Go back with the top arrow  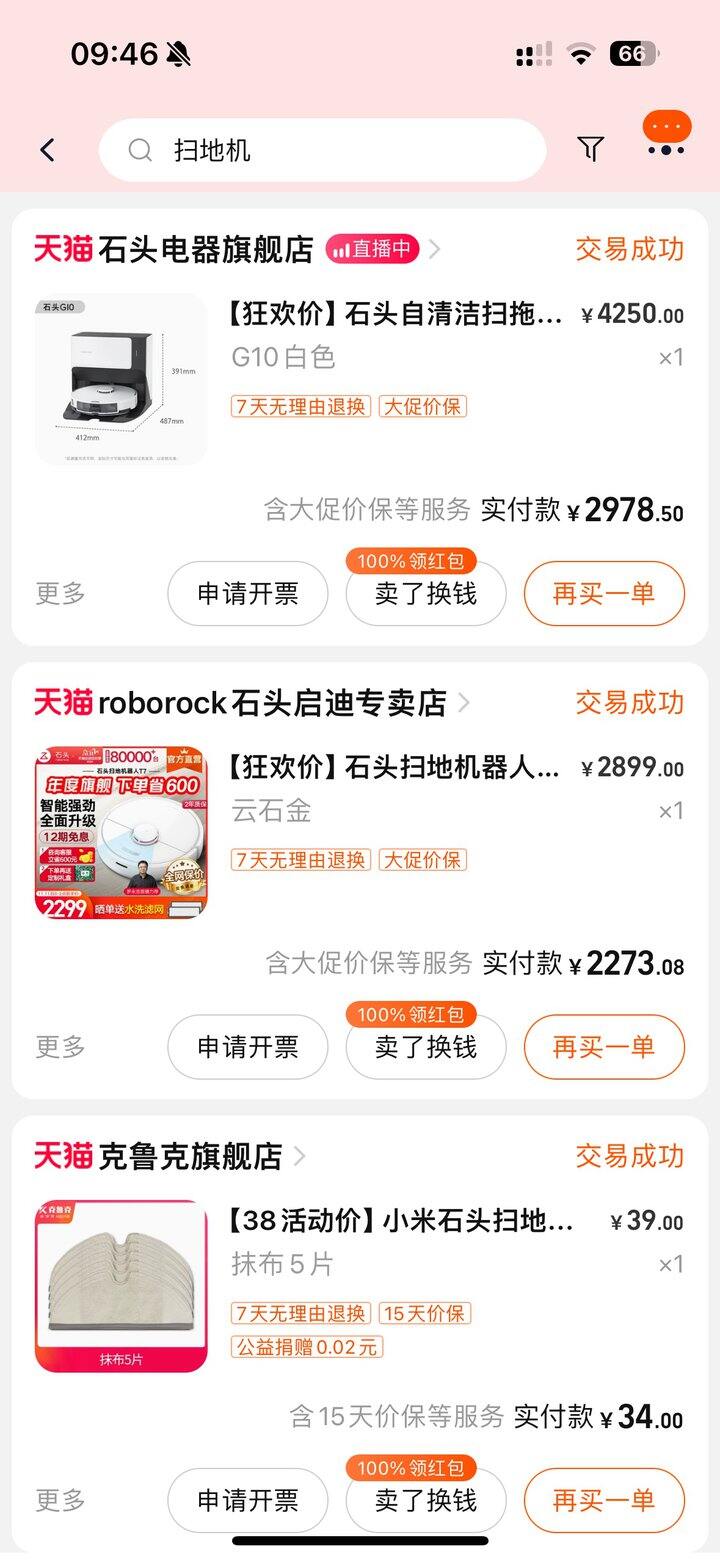pyautogui.click(x=47, y=150)
